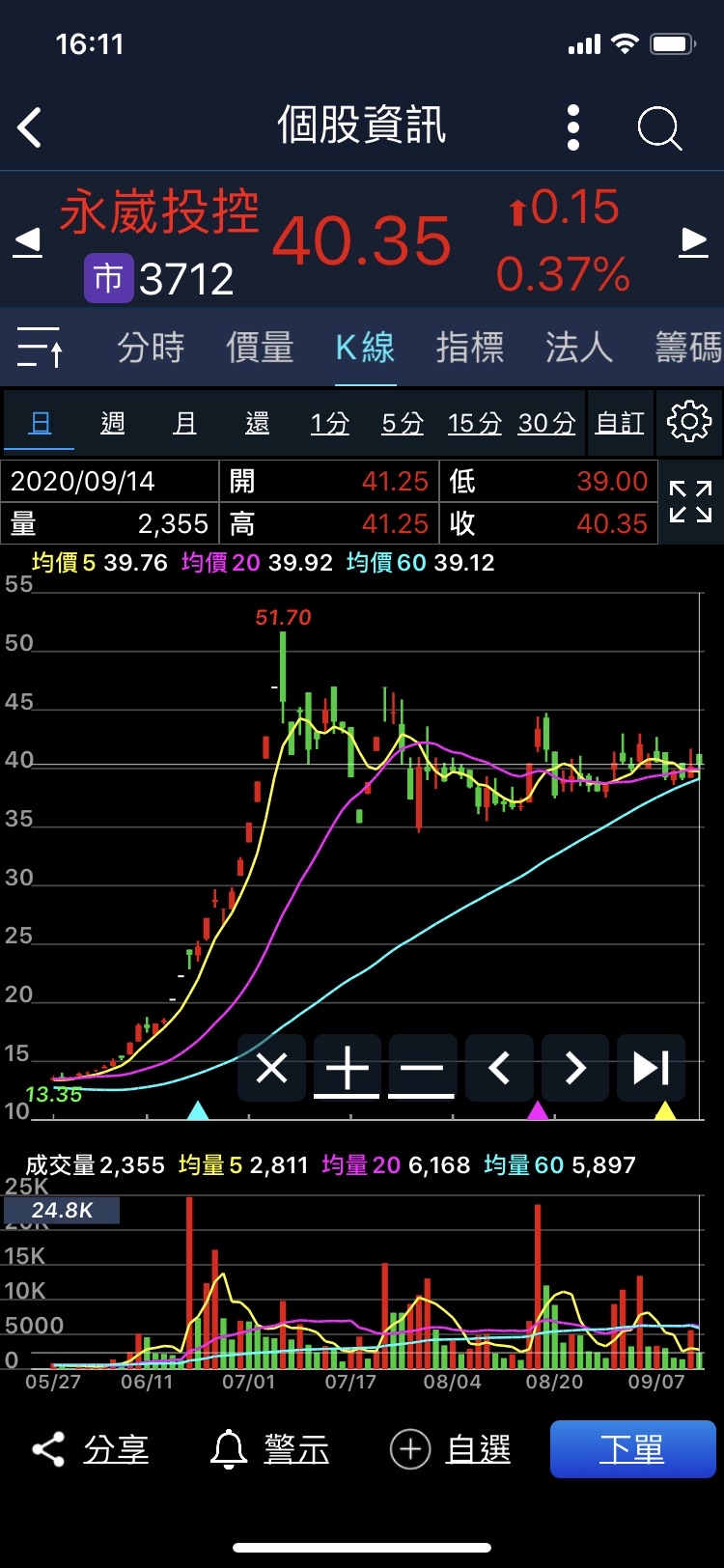The width and height of the screenshot is (724, 1568).
Task: Open the 法人 tab
Action: [x=579, y=348]
